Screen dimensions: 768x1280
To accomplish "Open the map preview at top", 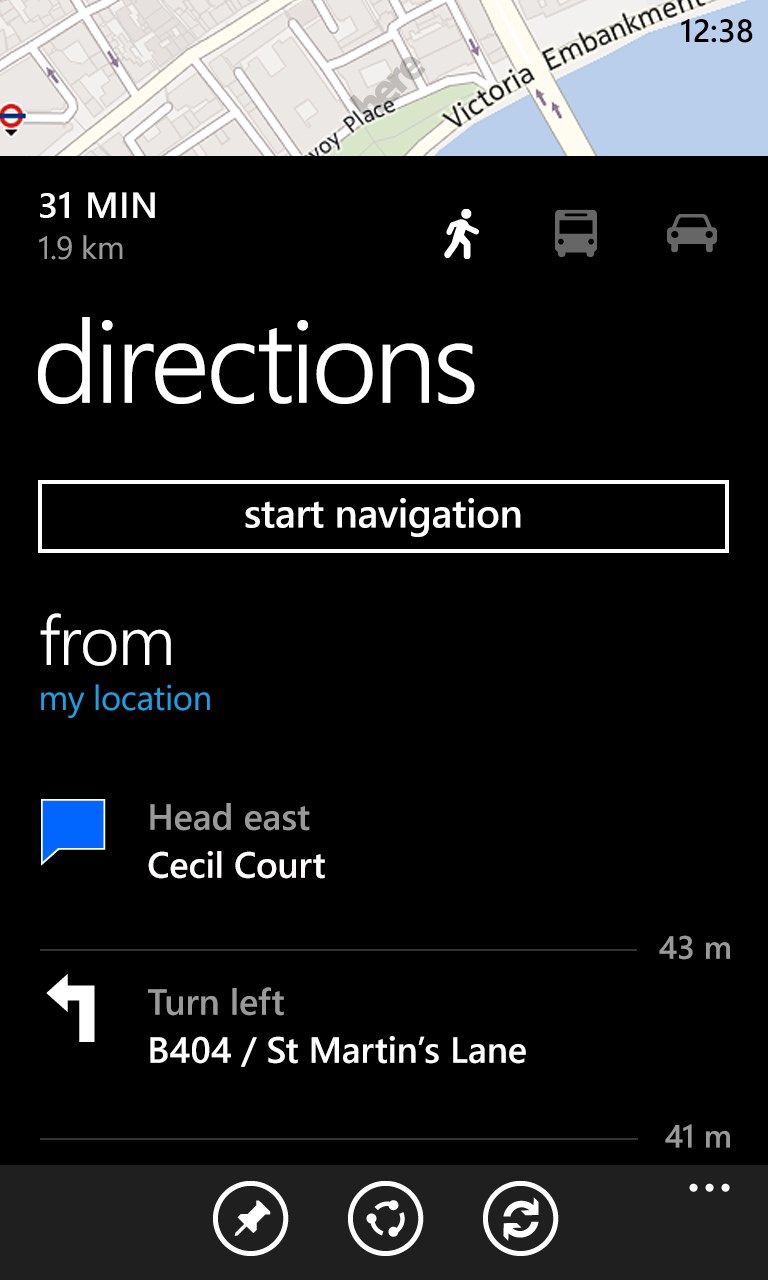I will coord(384,78).
